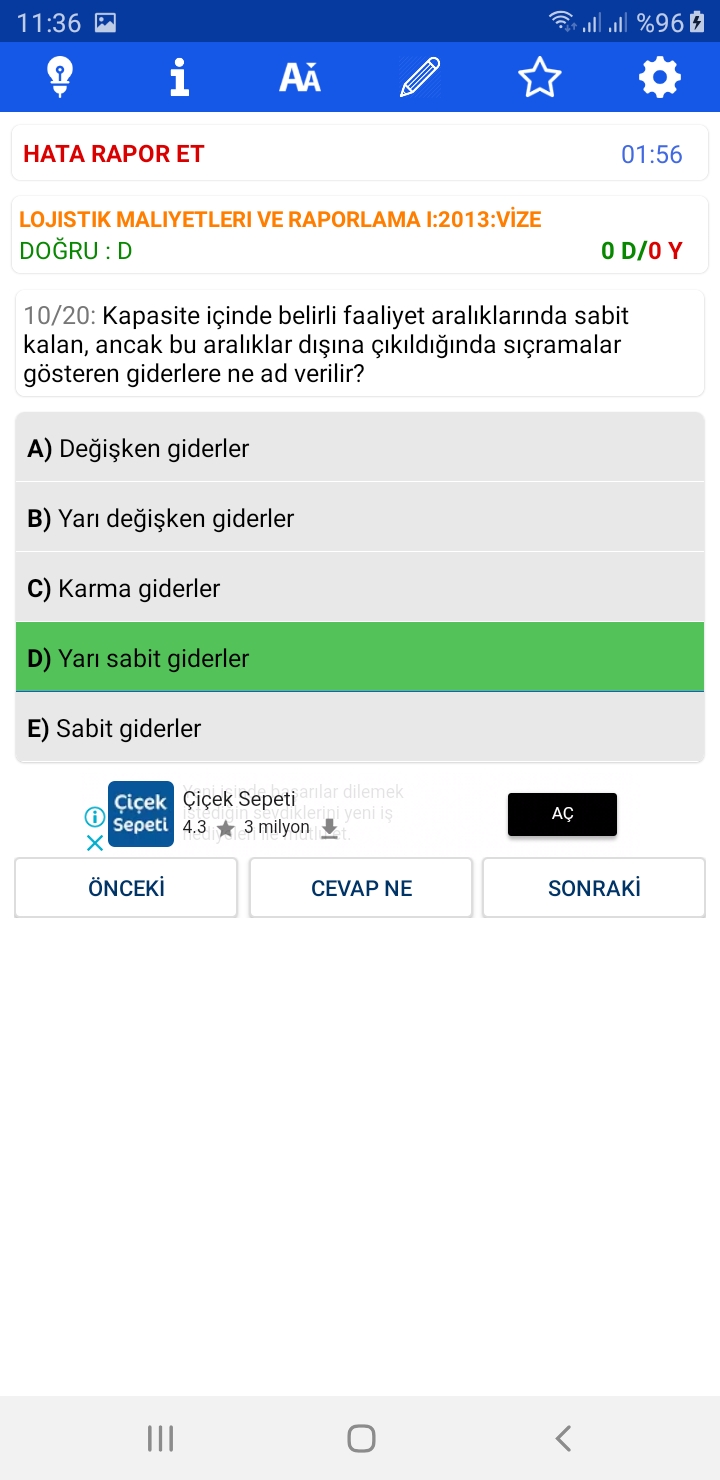Choose answer B) Yarı değişken giderler
The width and height of the screenshot is (720, 1480).
tap(360, 518)
